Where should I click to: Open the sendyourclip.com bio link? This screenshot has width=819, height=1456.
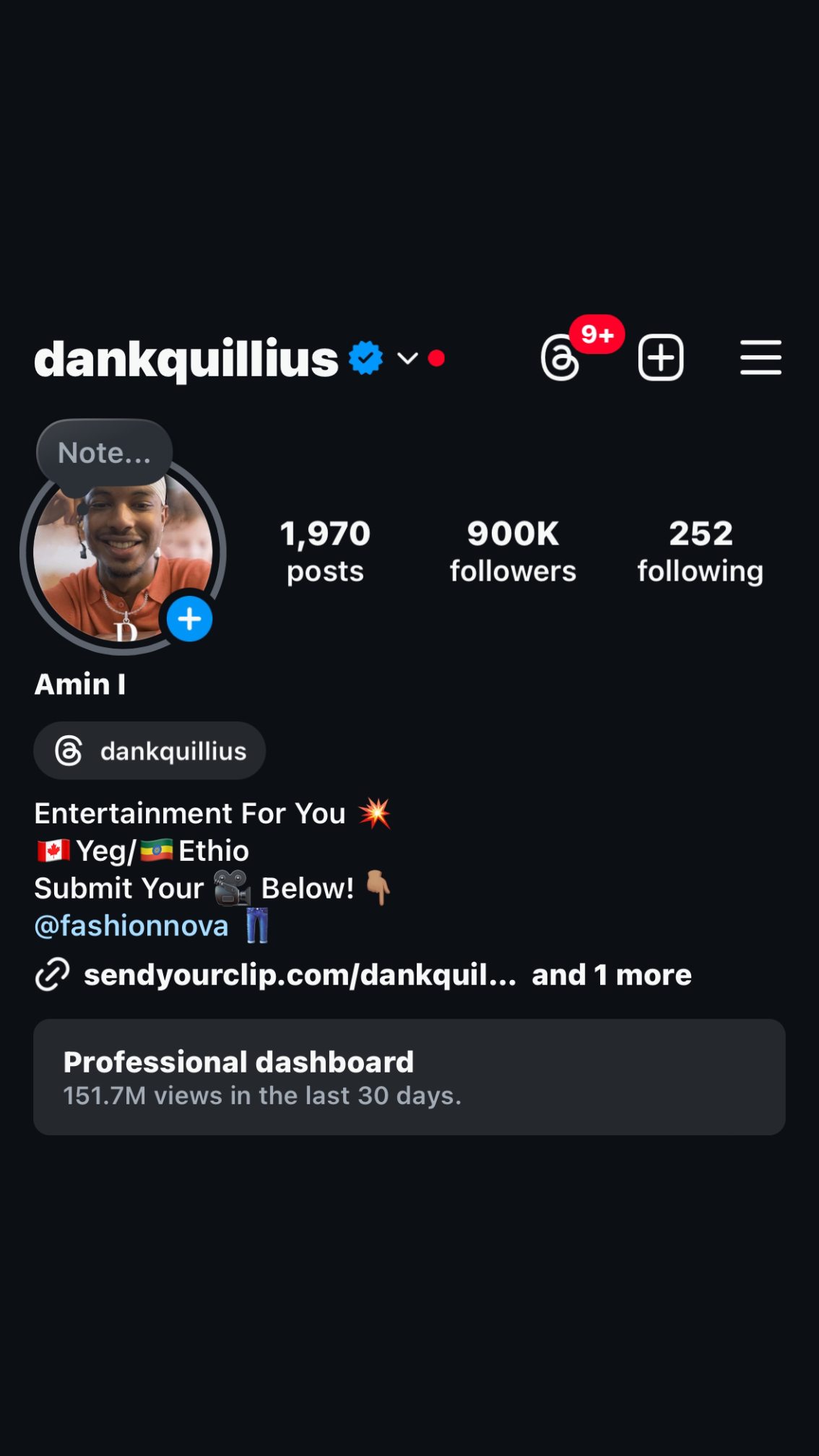[x=300, y=975]
